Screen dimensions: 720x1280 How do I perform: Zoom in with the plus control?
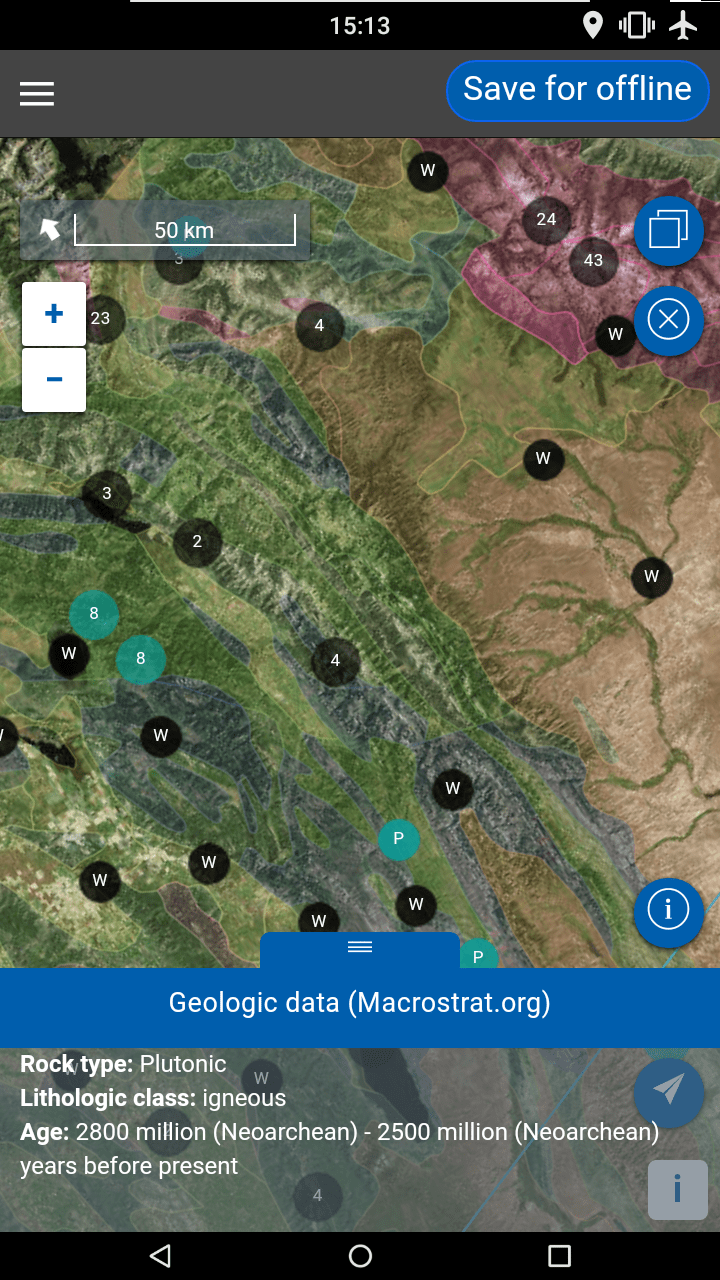click(53, 313)
